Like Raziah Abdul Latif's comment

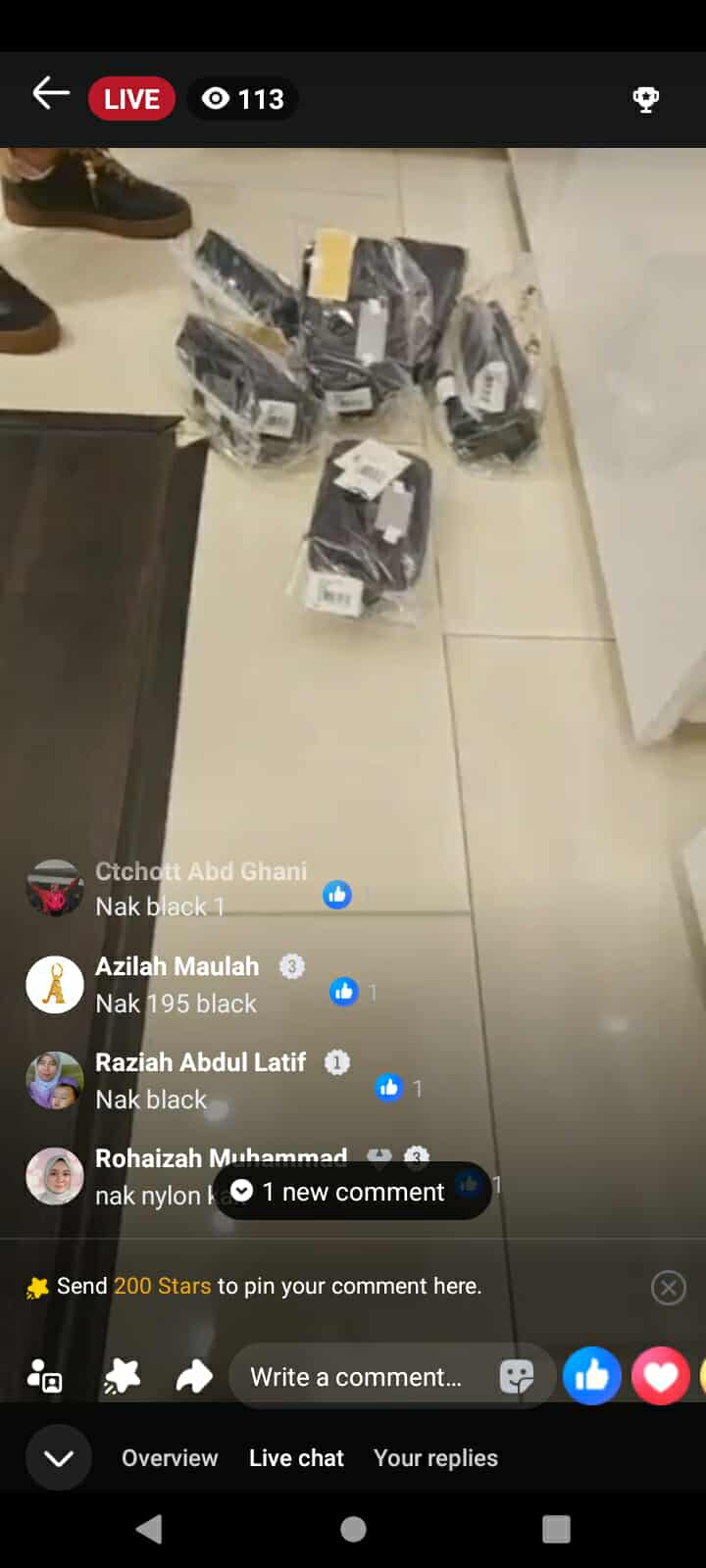pyautogui.click(x=389, y=1087)
